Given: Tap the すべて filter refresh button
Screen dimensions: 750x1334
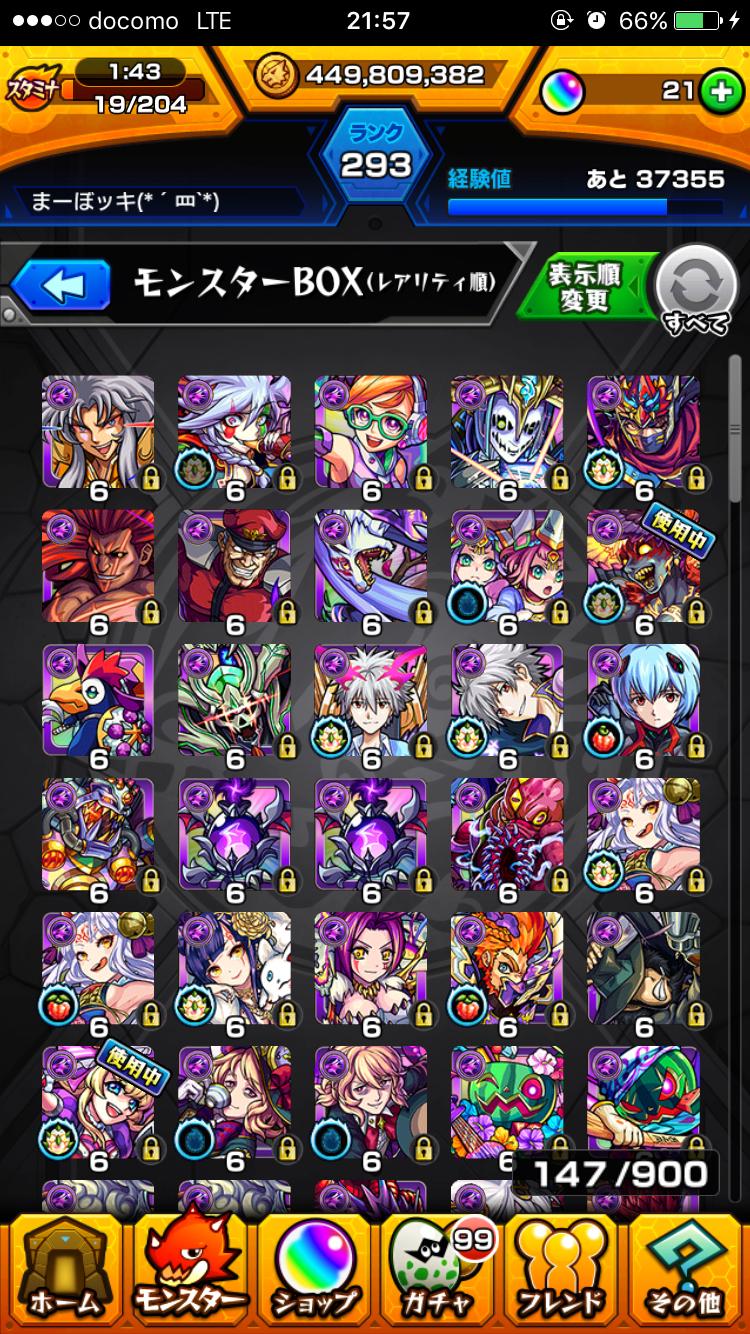Looking at the screenshot, I should click(695, 288).
